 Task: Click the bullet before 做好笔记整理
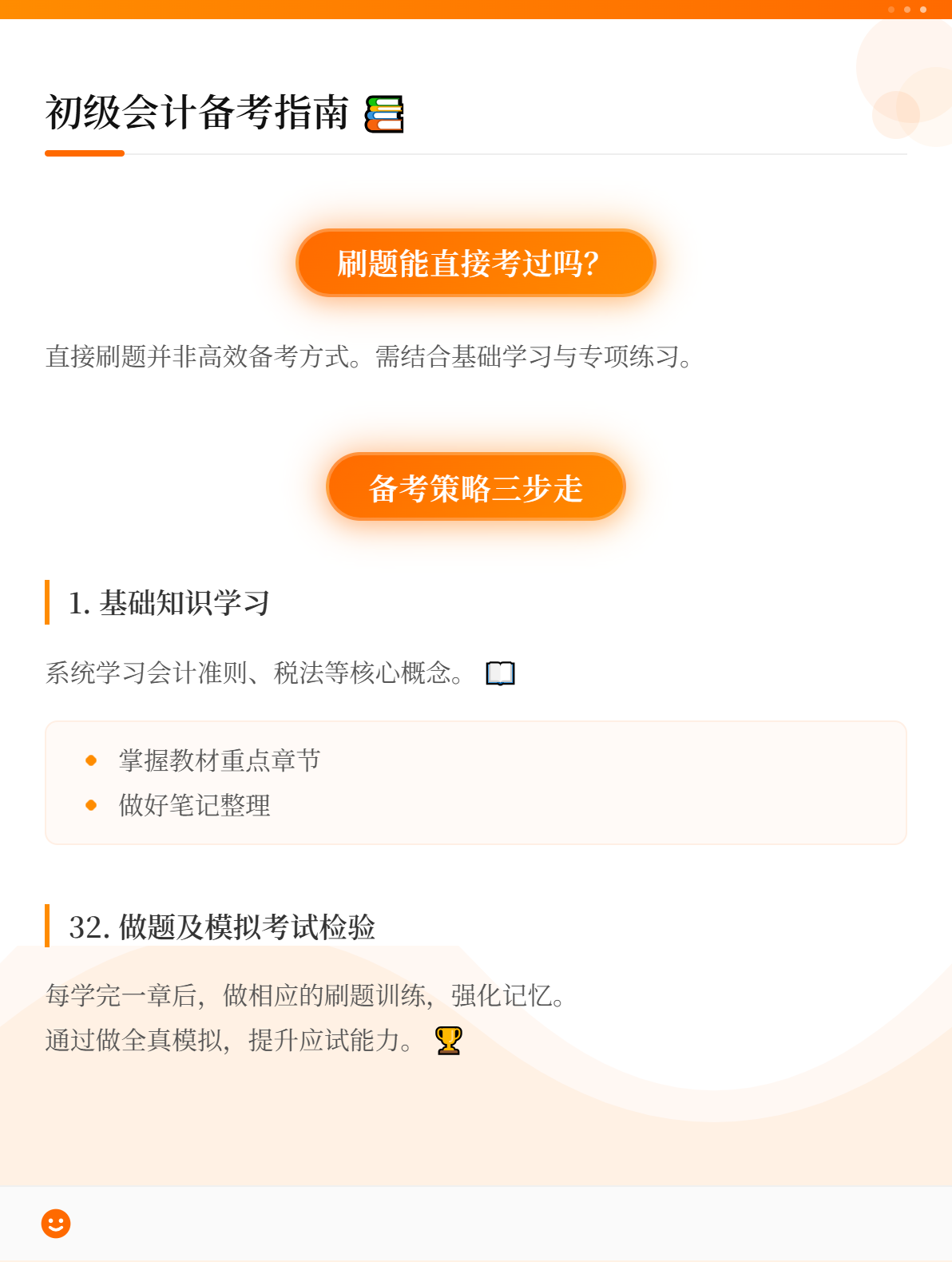tap(91, 807)
